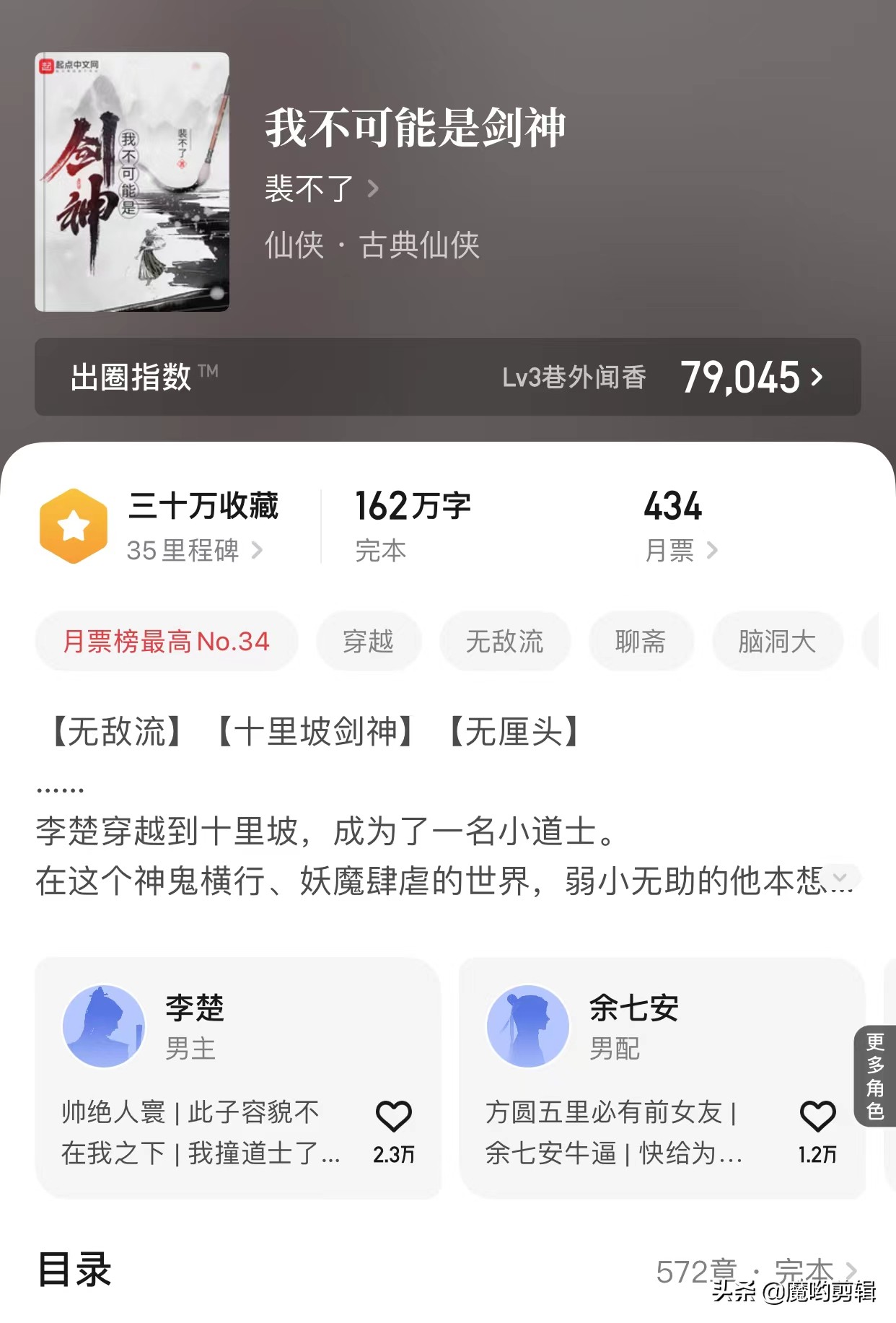Open 月票 details via chevron beside 434
The height and width of the screenshot is (1323, 896).
click(x=712, y=551)
